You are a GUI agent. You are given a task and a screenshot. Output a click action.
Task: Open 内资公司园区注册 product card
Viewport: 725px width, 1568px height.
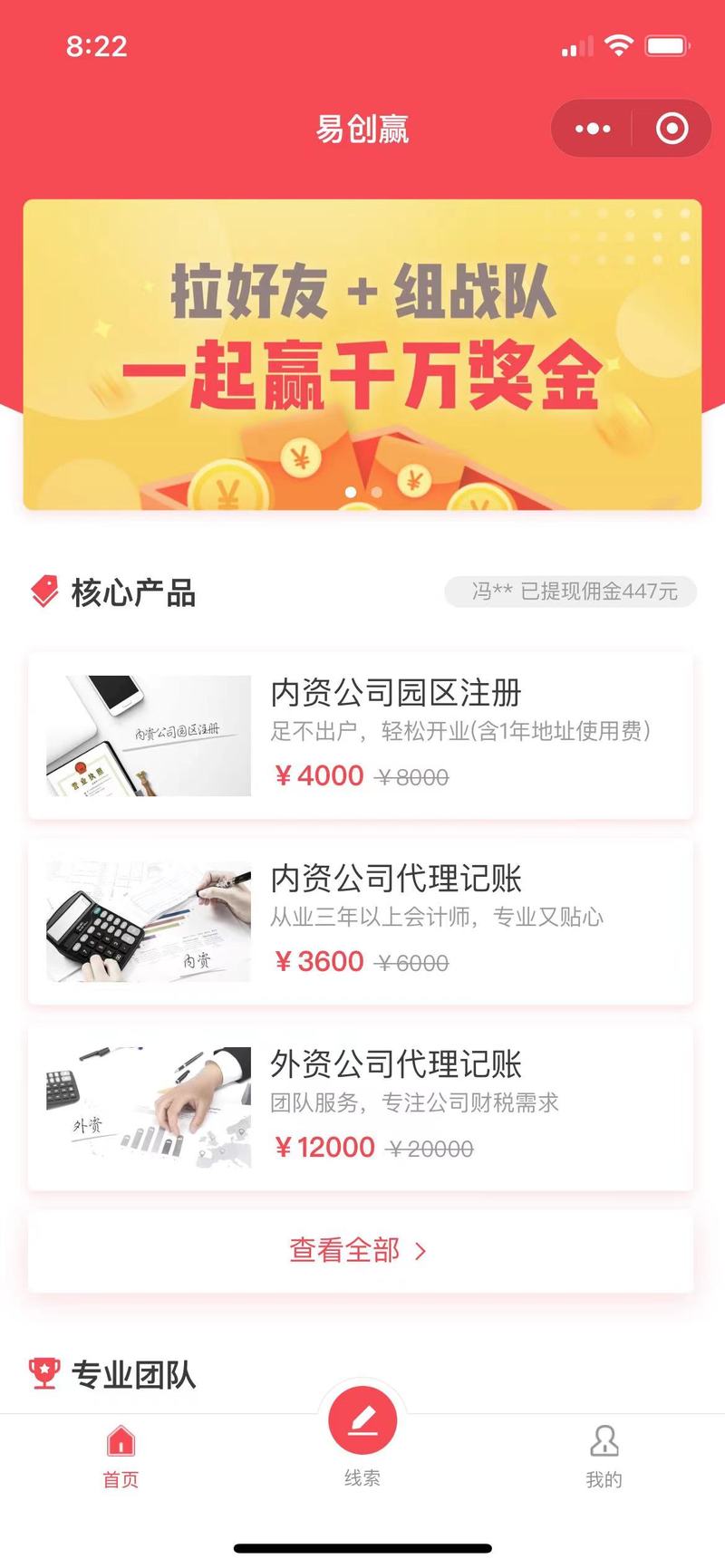(x=361, y=736)
